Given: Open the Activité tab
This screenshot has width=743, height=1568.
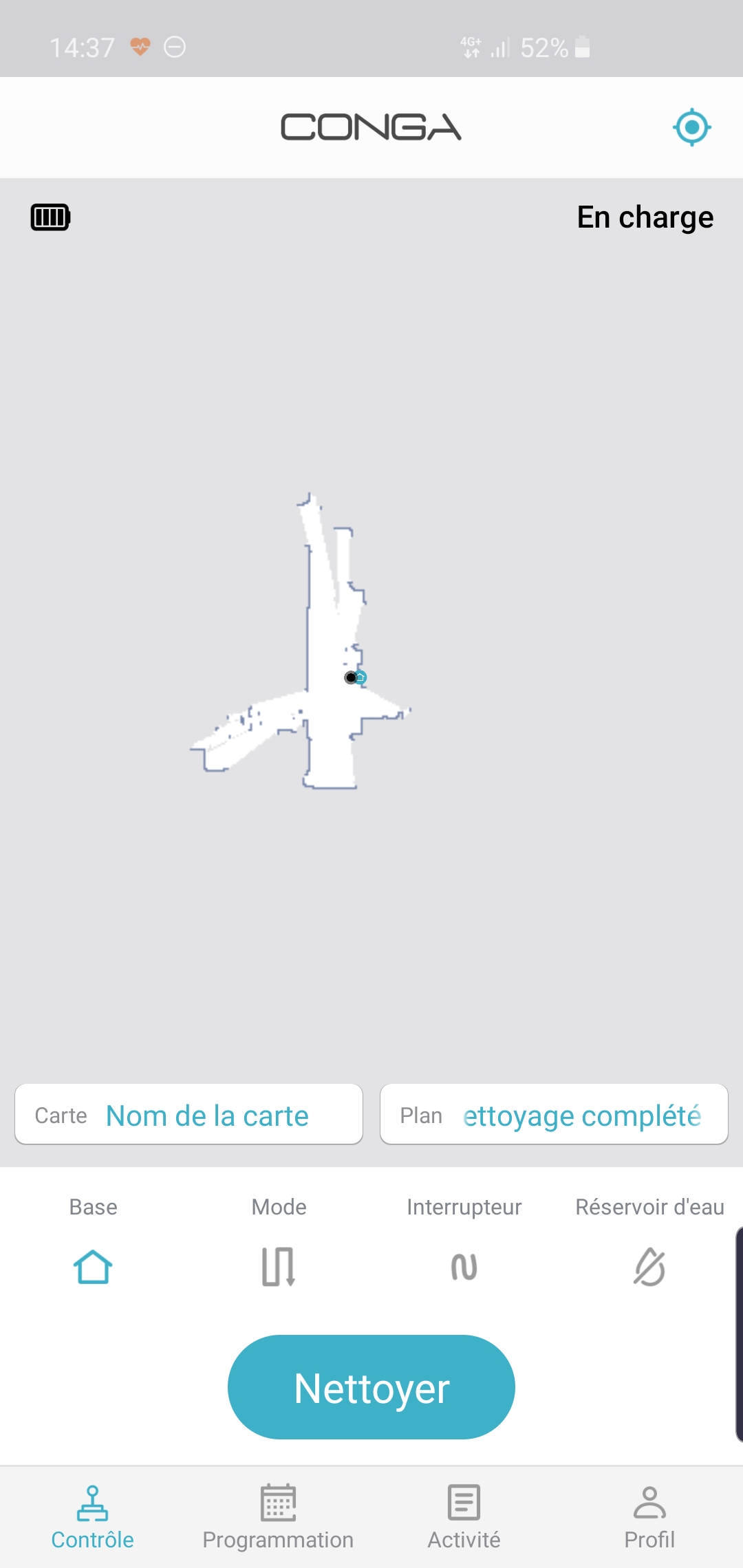Looking at the screenshot, I should tap(464, 1518).
